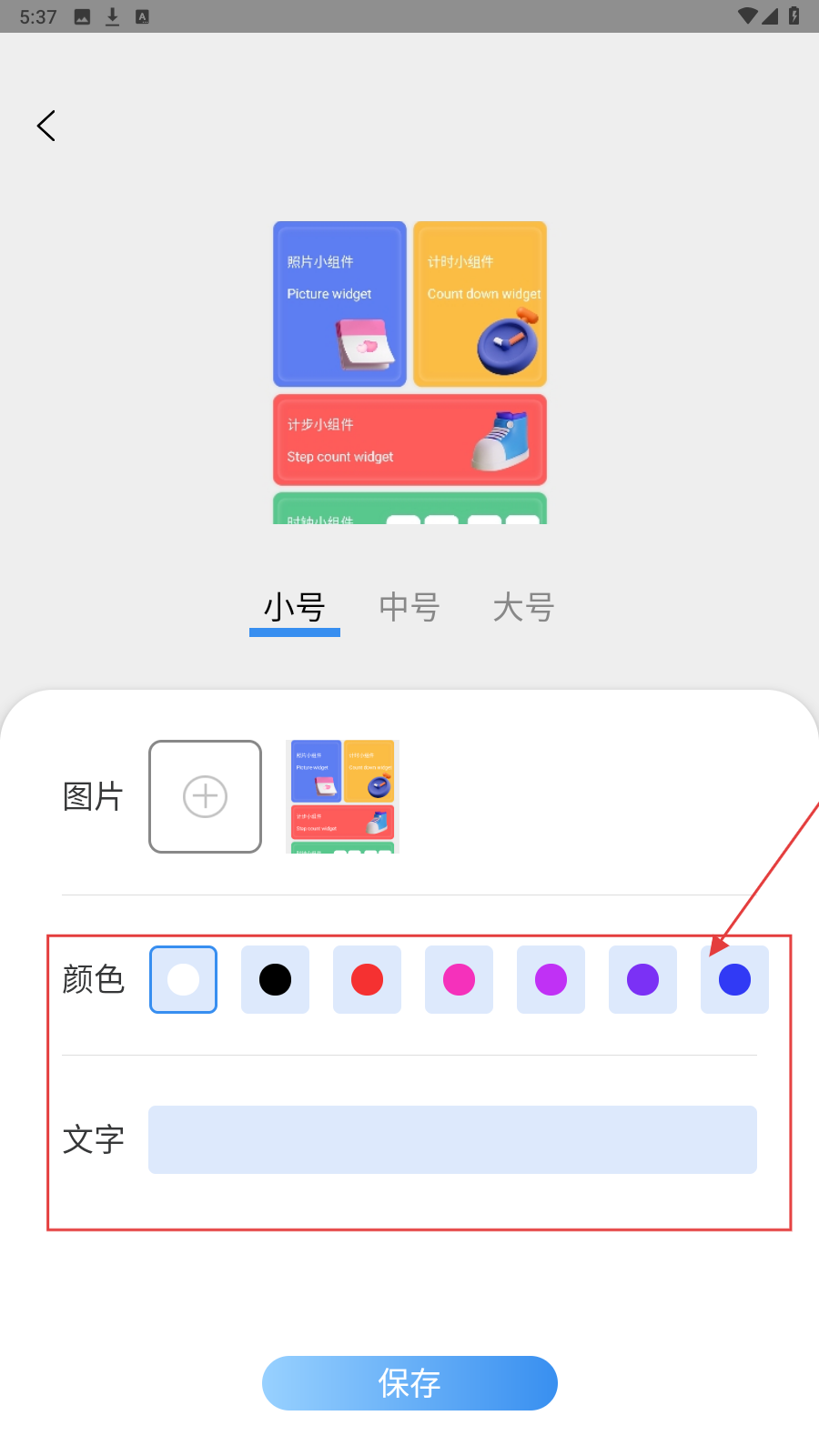Save the widget with 保存 button
This screenshot has width=819, height=1456.
coord(409,1383)
